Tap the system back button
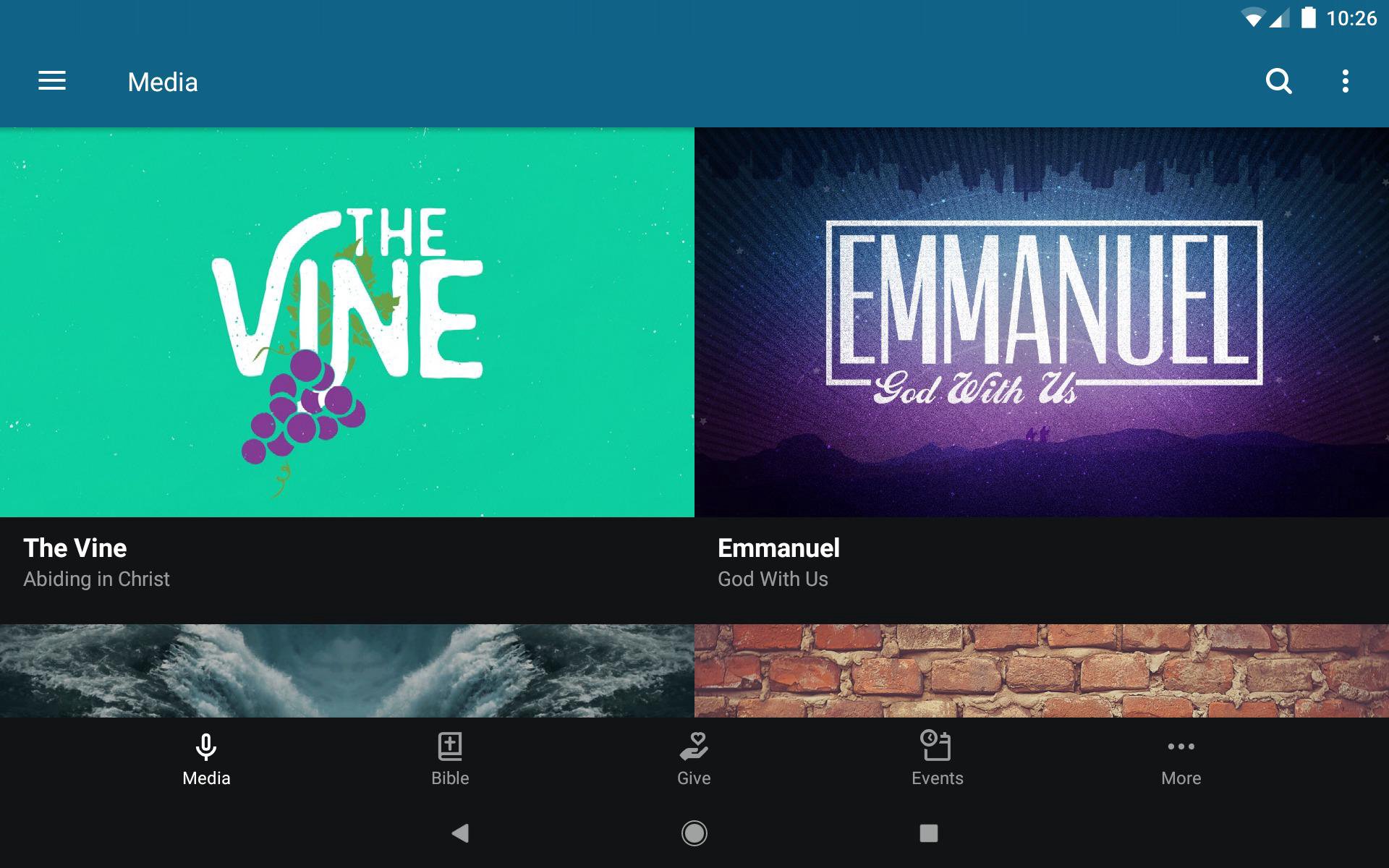 click(460, 833)
